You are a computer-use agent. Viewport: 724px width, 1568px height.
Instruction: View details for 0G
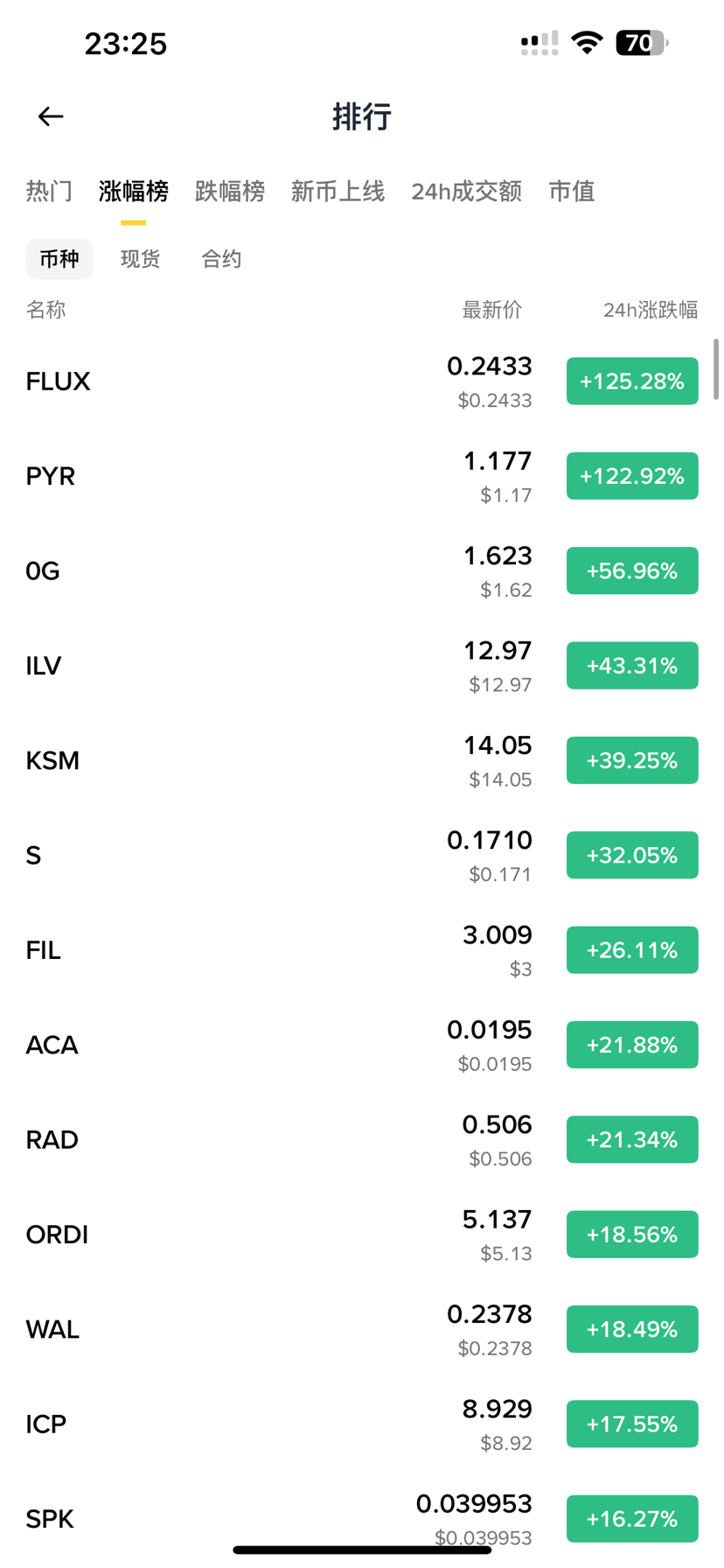43,571
